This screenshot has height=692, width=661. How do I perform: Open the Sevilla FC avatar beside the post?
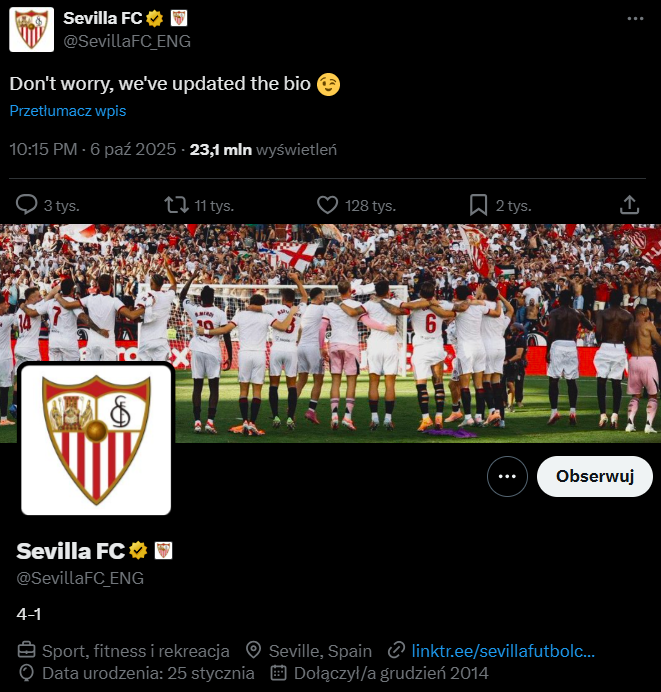31,29
